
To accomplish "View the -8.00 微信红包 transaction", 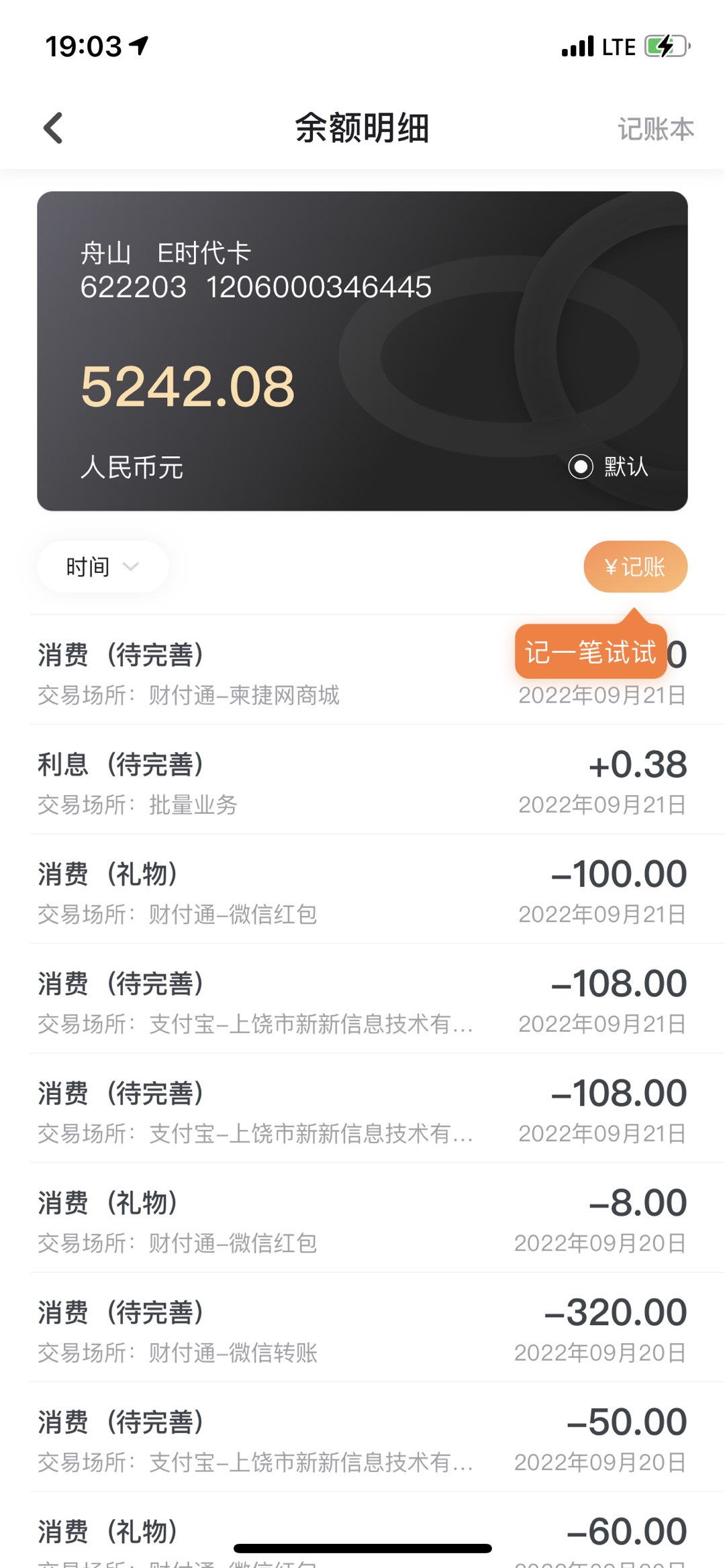I will [x=362, y=1218].
